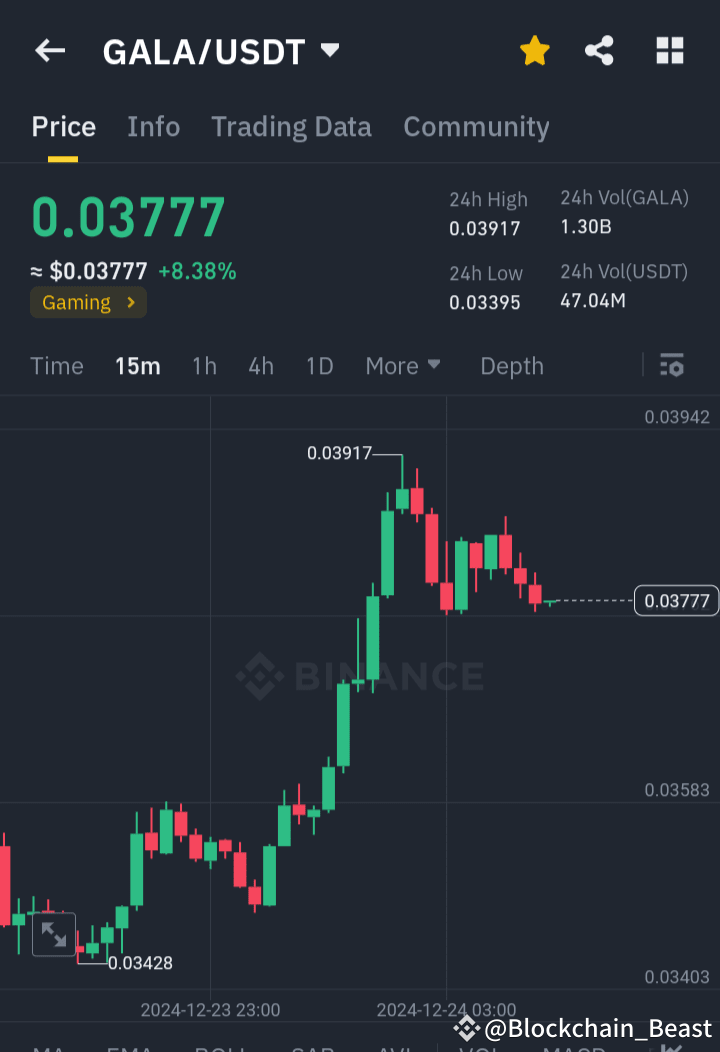Select the 1D timeframe
This screenshot has height=1052, width=720.
pos(319,366)
